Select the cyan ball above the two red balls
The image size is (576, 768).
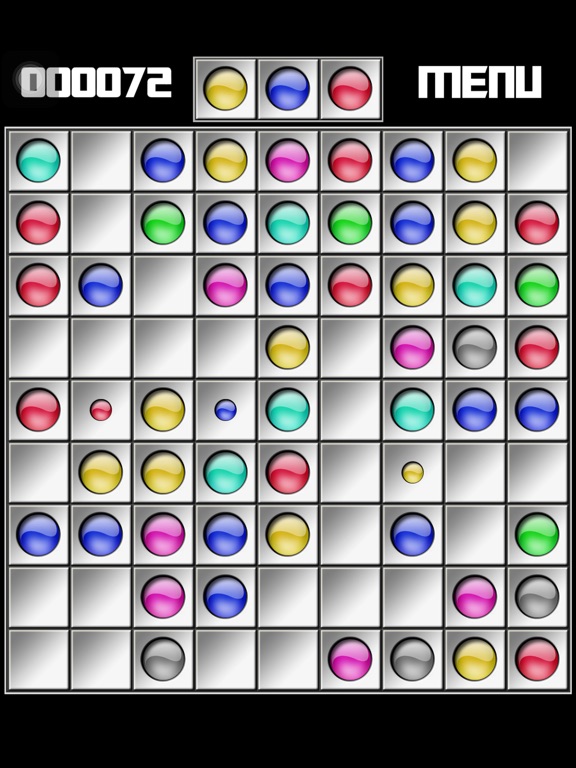coord(38,160)
